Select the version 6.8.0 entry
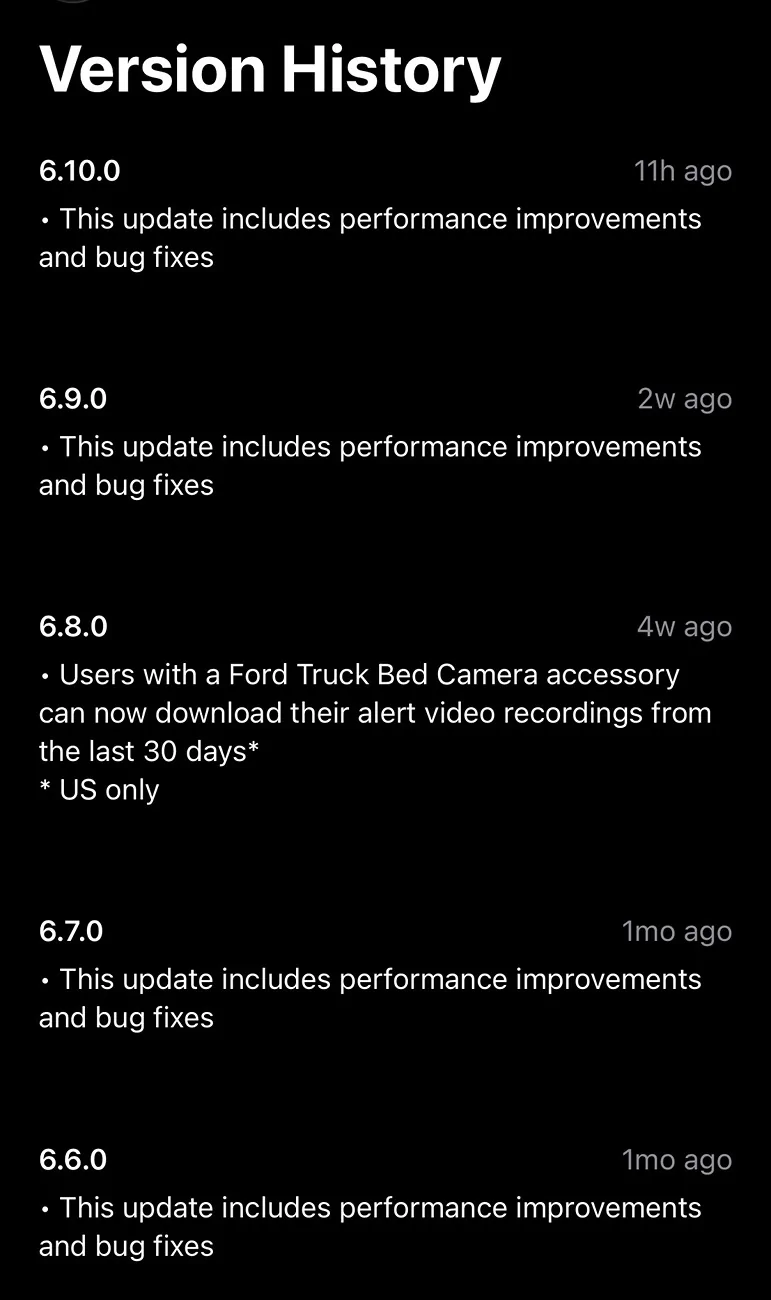This screenshot has height=1300, width=771. [x=72, y=626]
